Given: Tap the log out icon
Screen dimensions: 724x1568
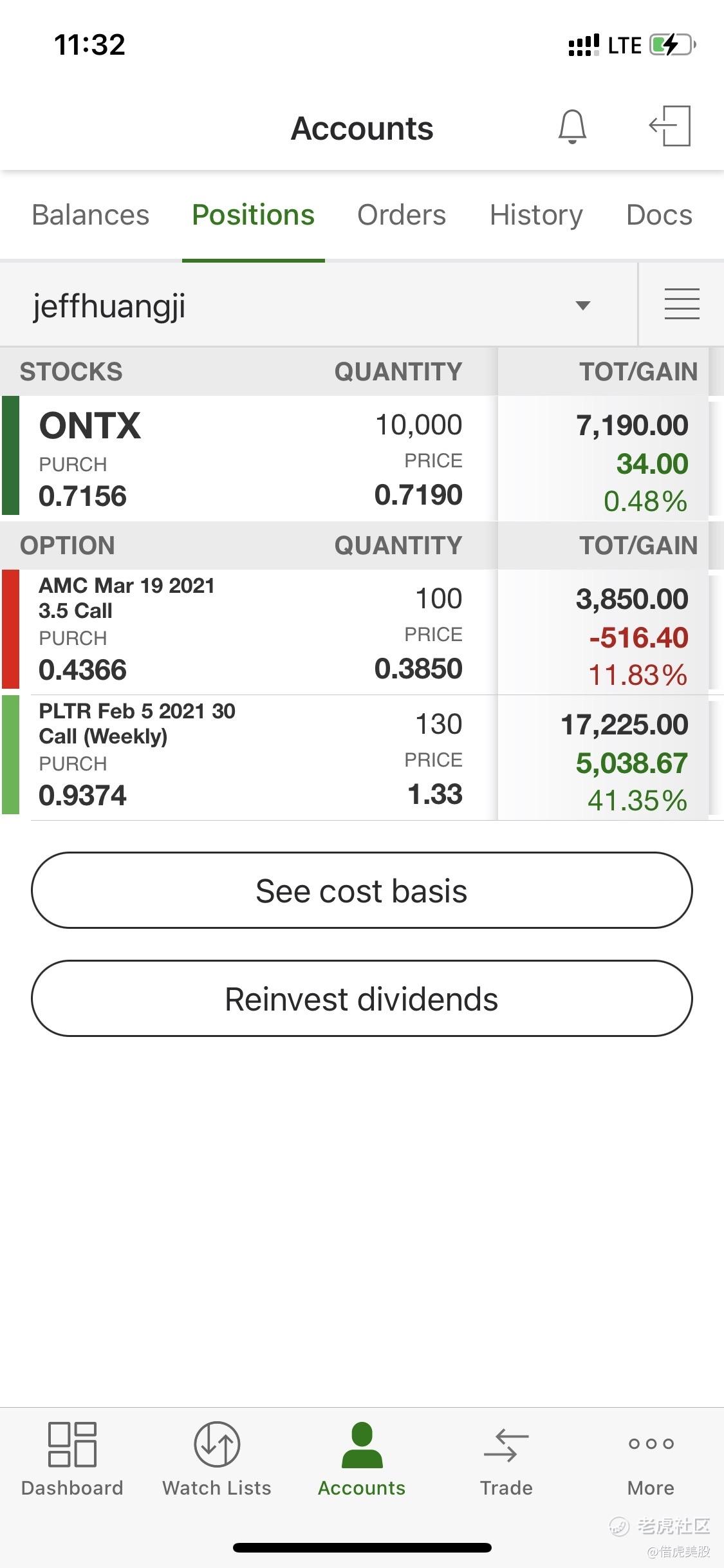Looking at the screenshot, I should click(x=670, y=127).
